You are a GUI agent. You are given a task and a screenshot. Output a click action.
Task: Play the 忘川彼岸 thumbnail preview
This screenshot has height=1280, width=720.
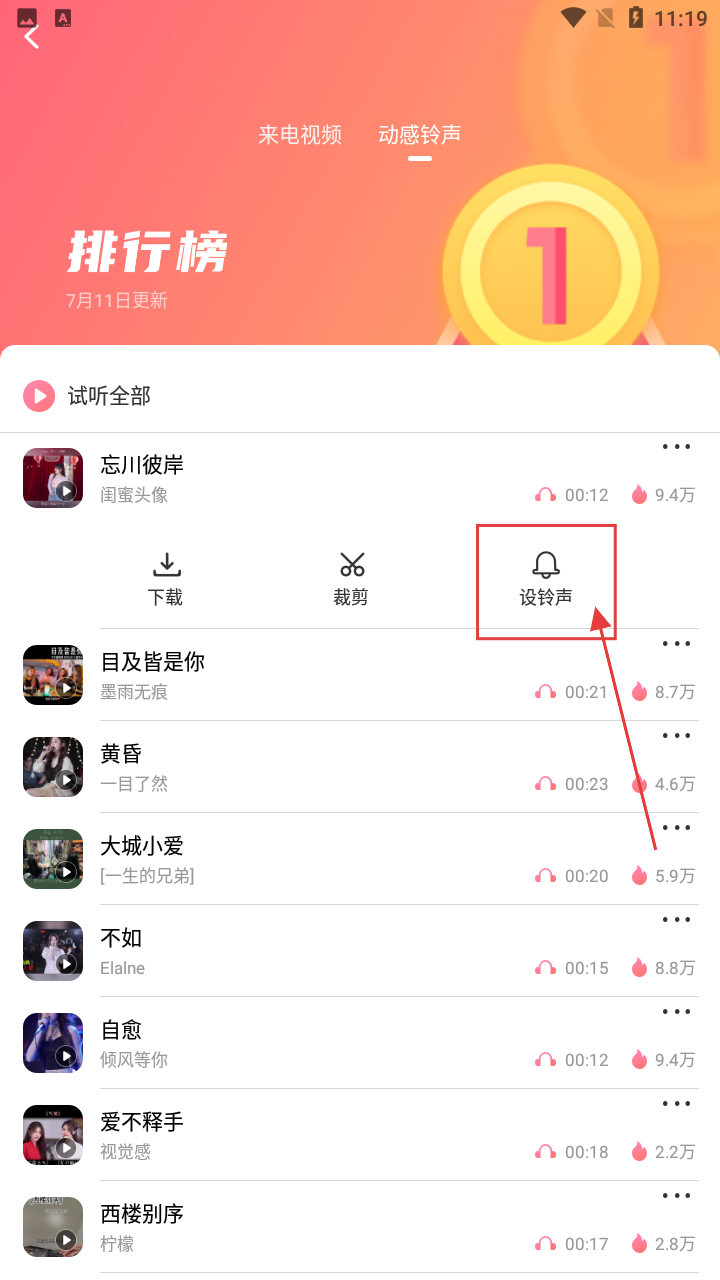(x=53, y=478)
